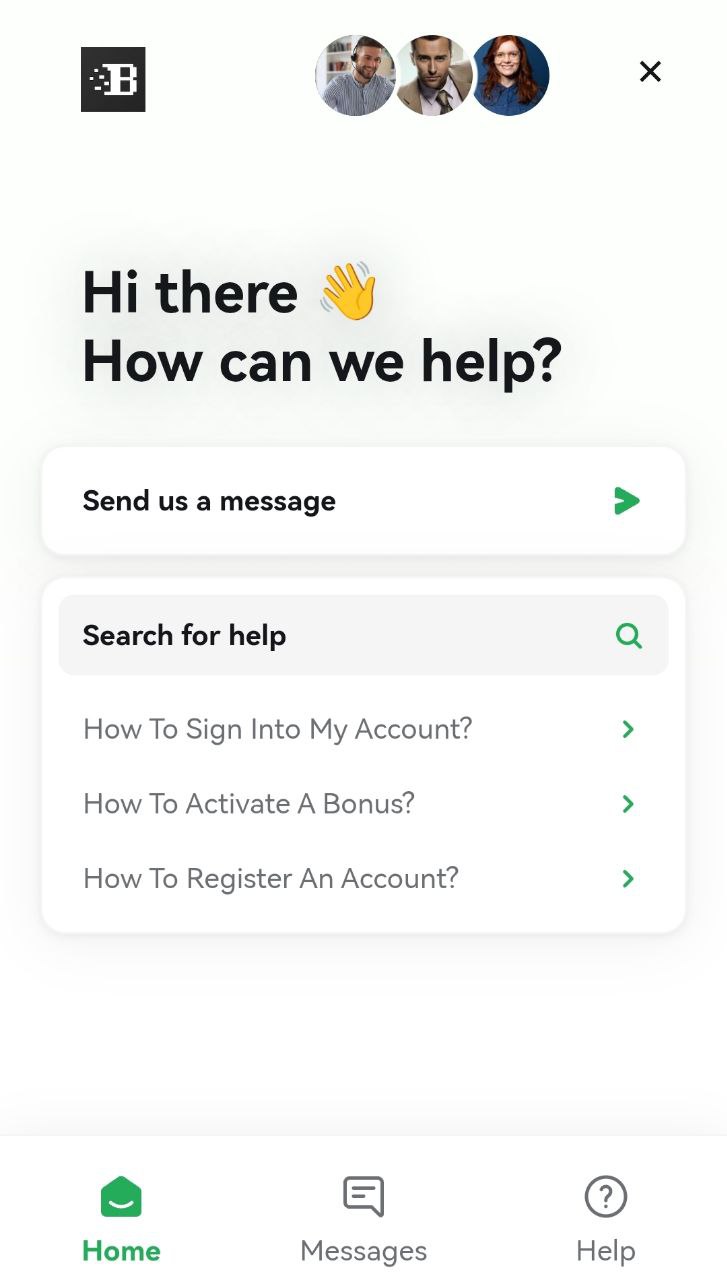The width and height of the screenshot is (727, 1280).
Task: Select the Home tab
Action: pyautogui.click(x=121, y=1220)
